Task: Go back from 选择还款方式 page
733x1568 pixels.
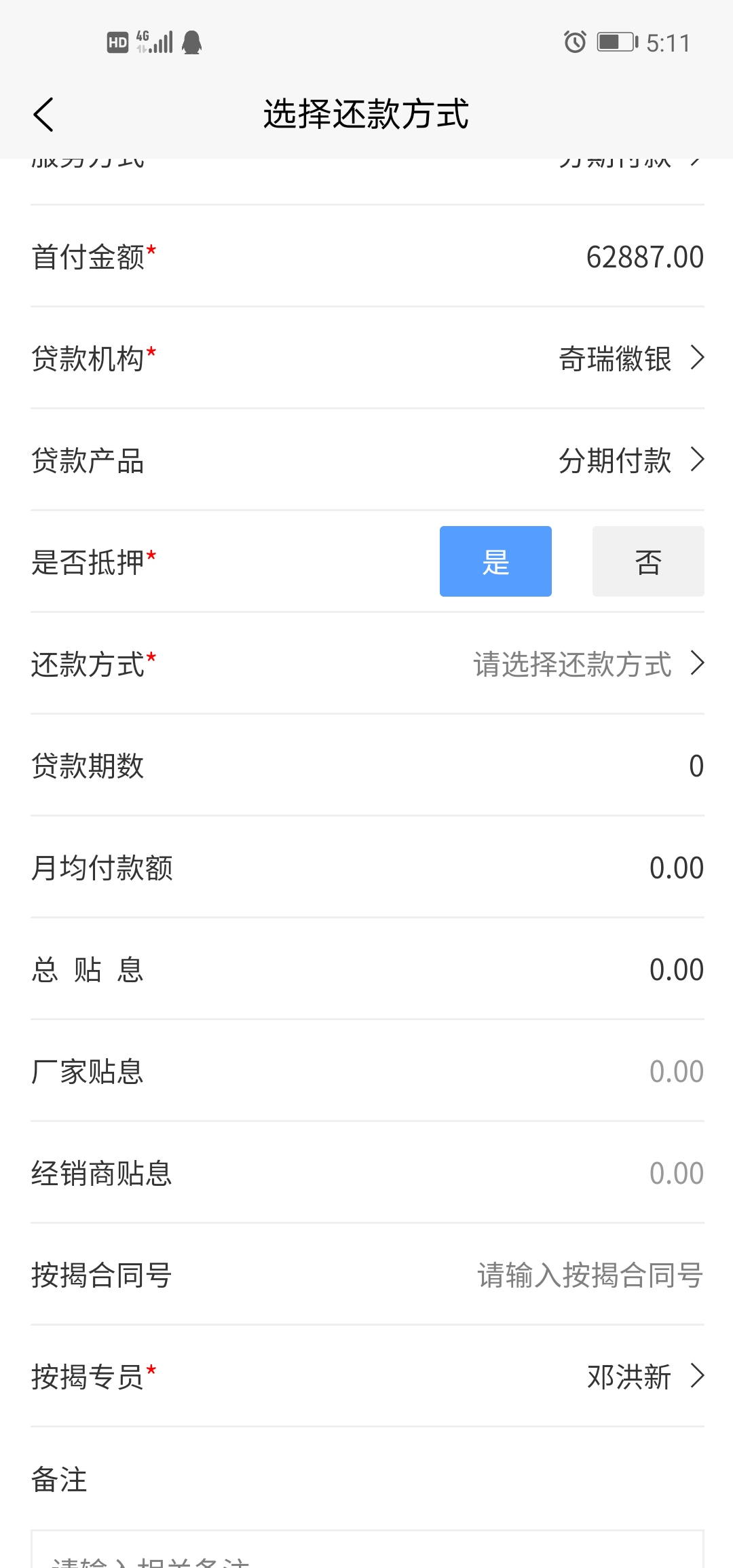Action: [x=43, y=114]
